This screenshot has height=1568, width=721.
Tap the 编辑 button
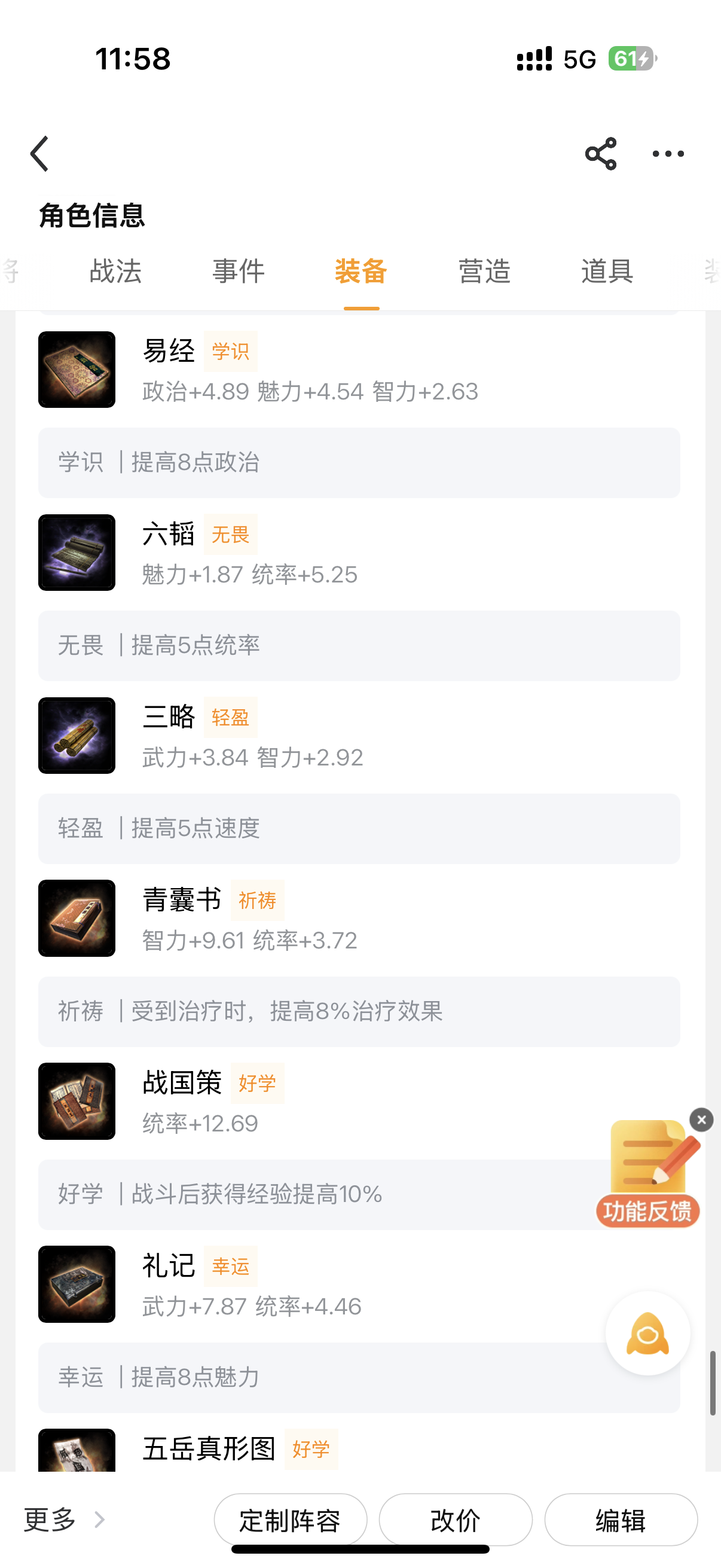(x=621, y=1520)
